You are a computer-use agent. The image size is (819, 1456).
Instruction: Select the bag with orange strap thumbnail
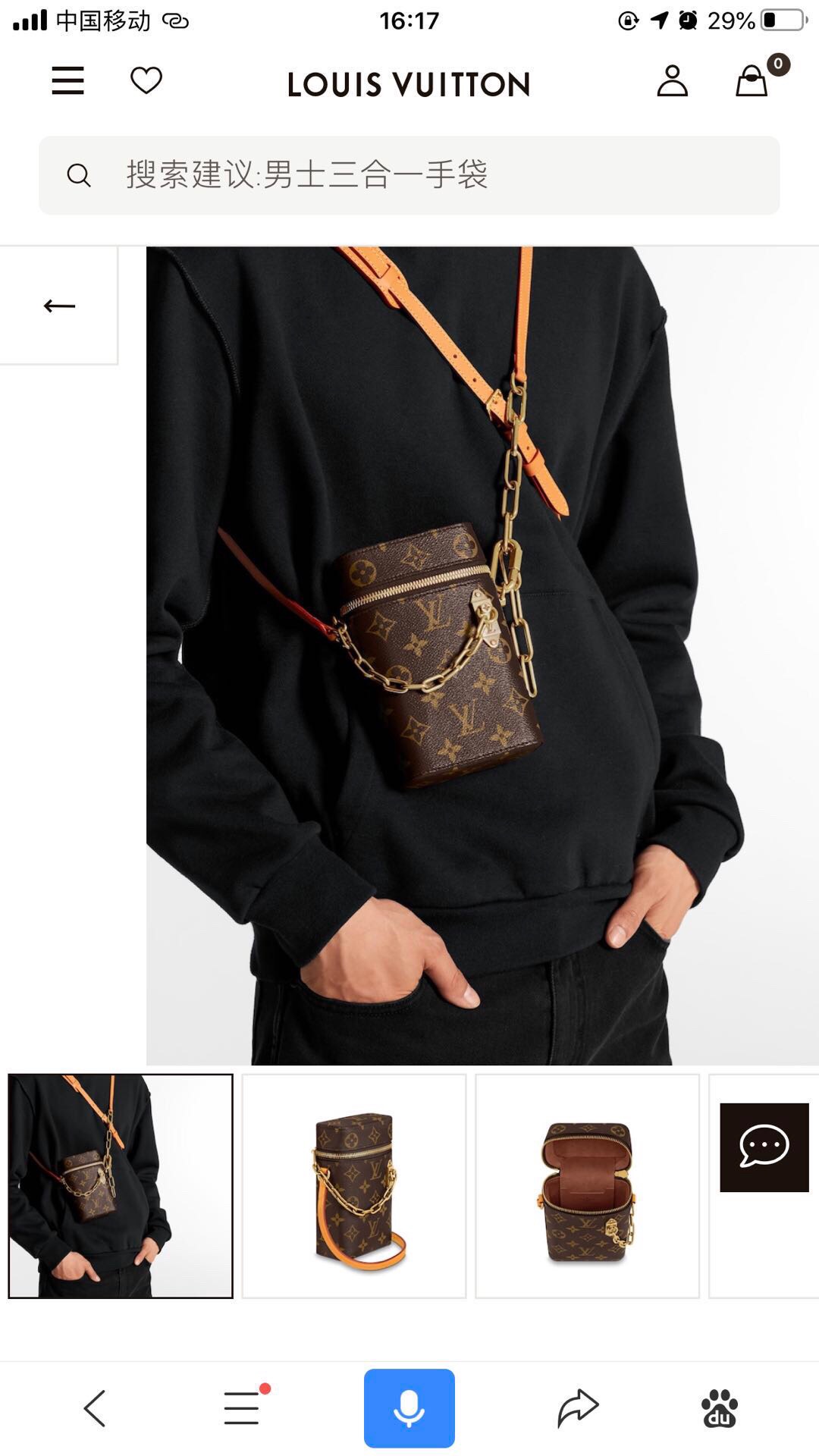pyautogui.click(x=354, y=1186)
